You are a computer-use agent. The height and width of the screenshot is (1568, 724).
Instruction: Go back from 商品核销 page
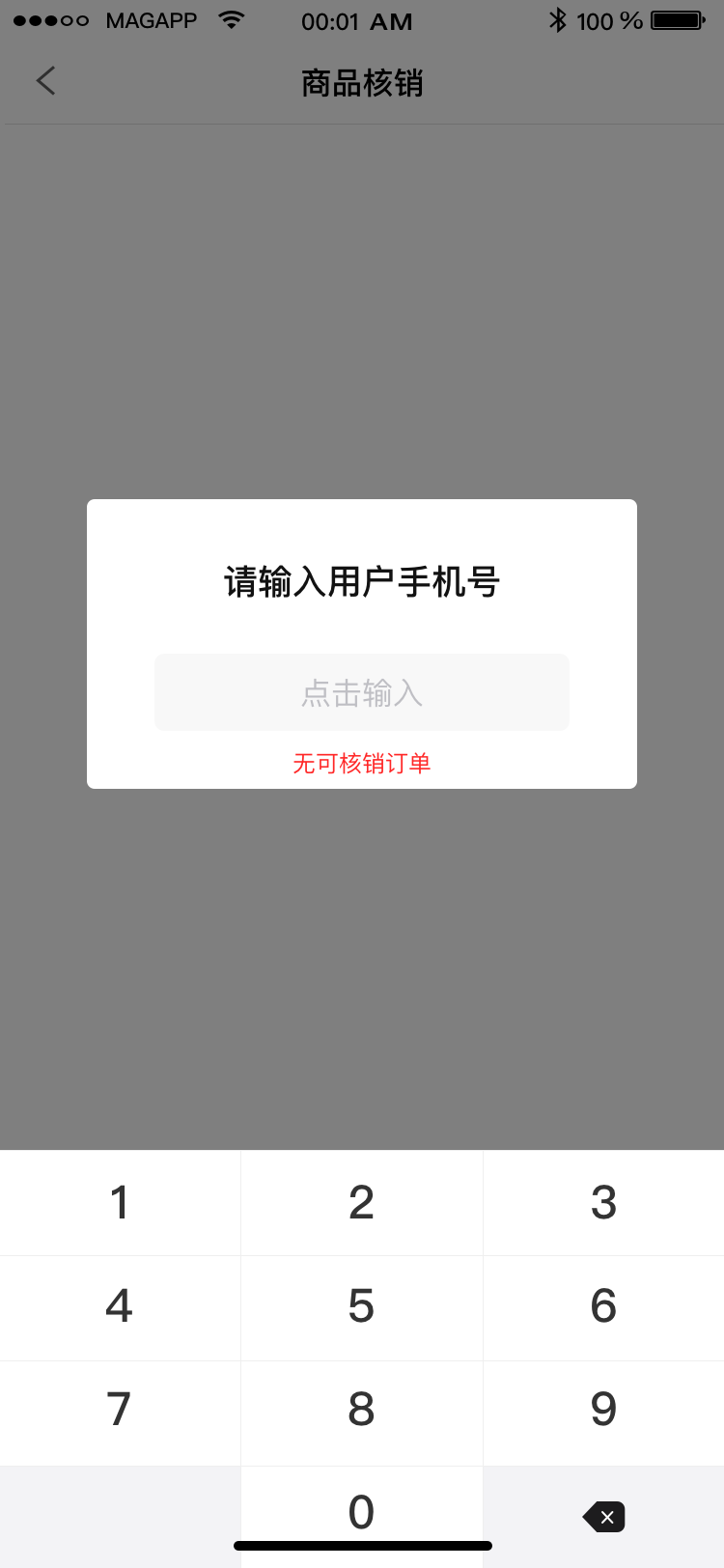pos(45,81)
